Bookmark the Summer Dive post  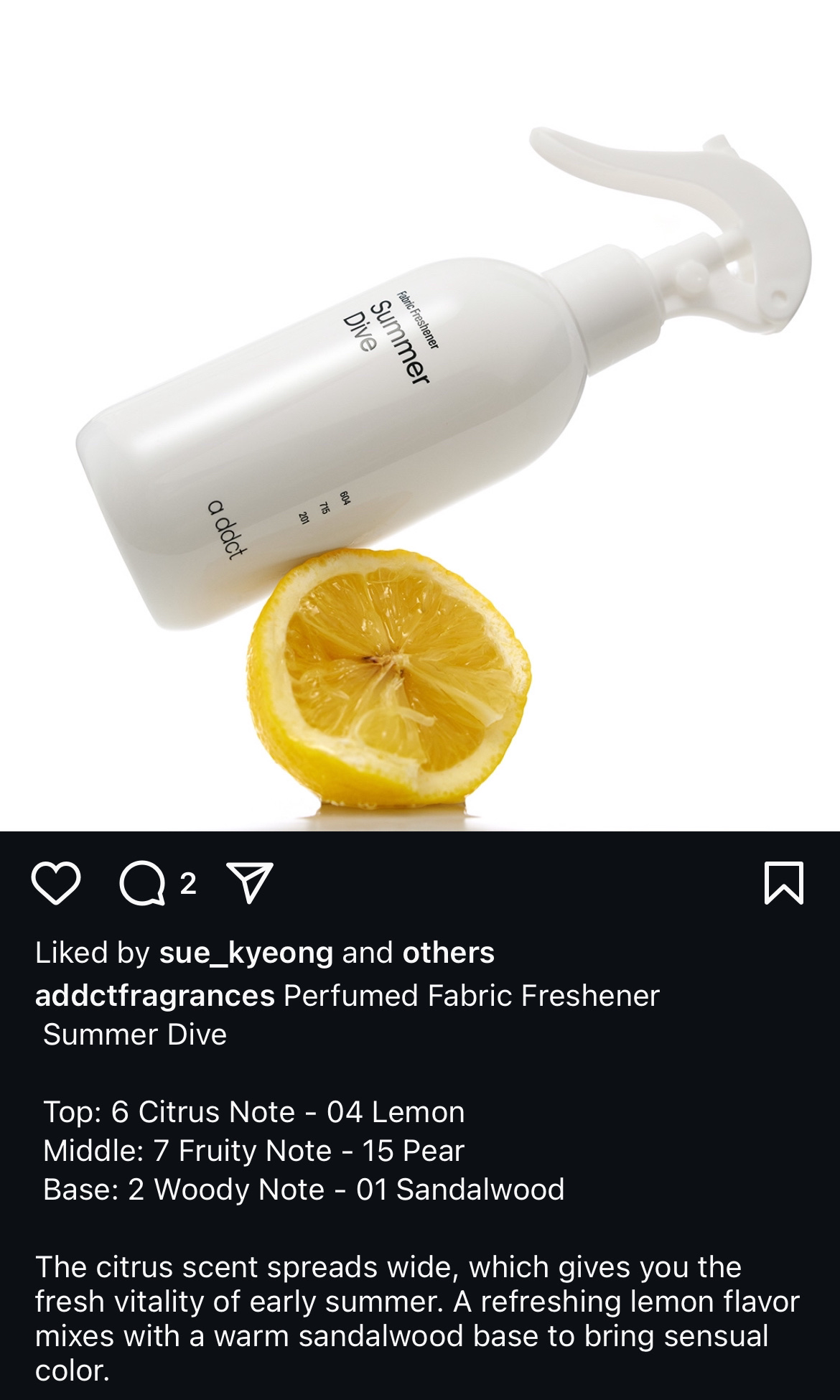click(x=784, y=883)
